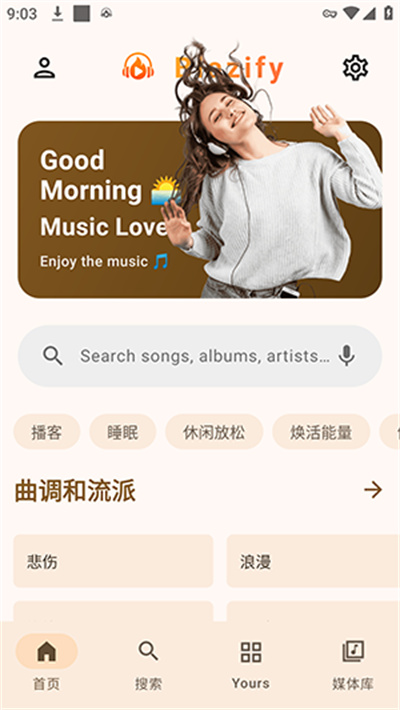The height and width of the screenshot is (710, 400).
Task: Tap the search songs, albums, artists field
Action: [x=200, y=356]
